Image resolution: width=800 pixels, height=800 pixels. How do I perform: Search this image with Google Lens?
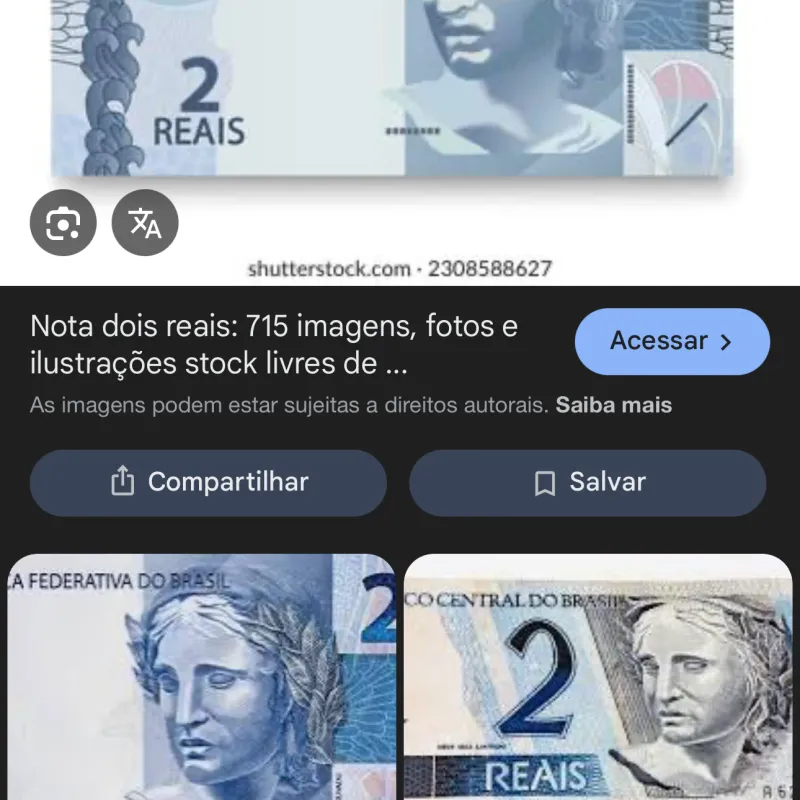point(63,223)
